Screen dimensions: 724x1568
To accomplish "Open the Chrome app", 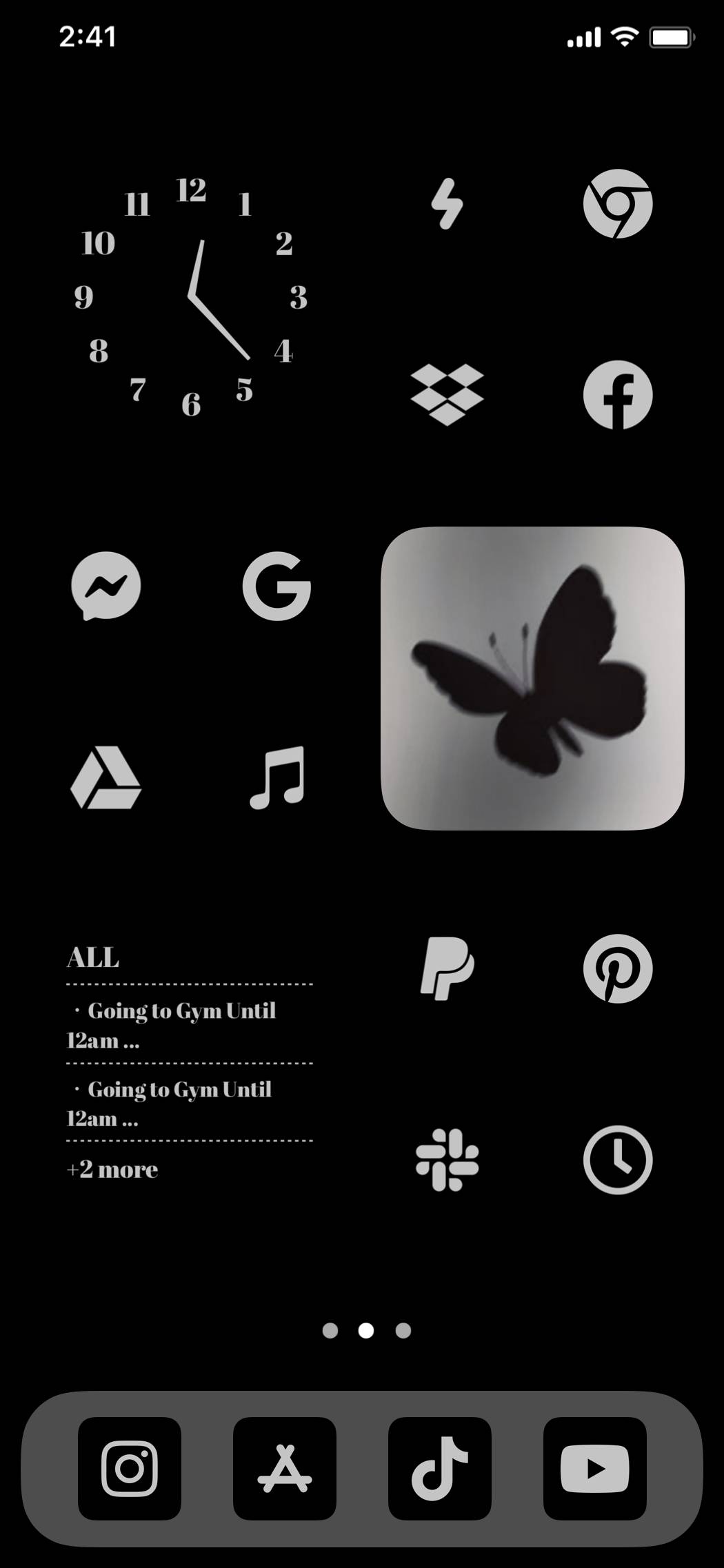I will pos(617,204).
